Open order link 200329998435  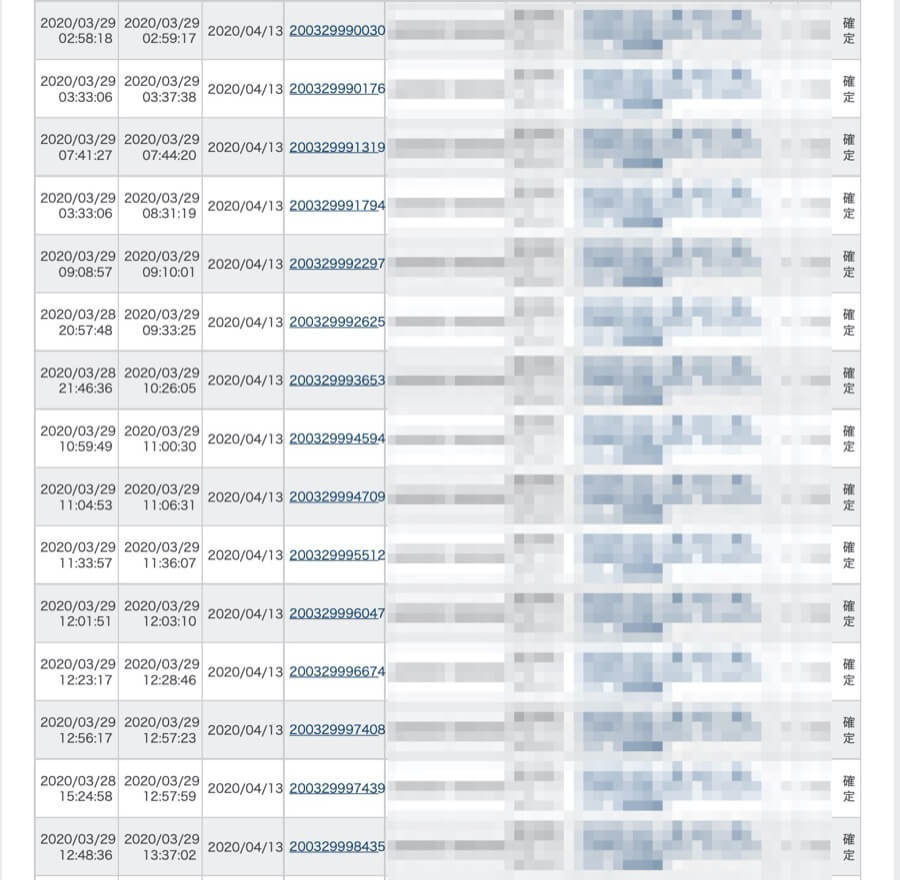pos(337,846)
